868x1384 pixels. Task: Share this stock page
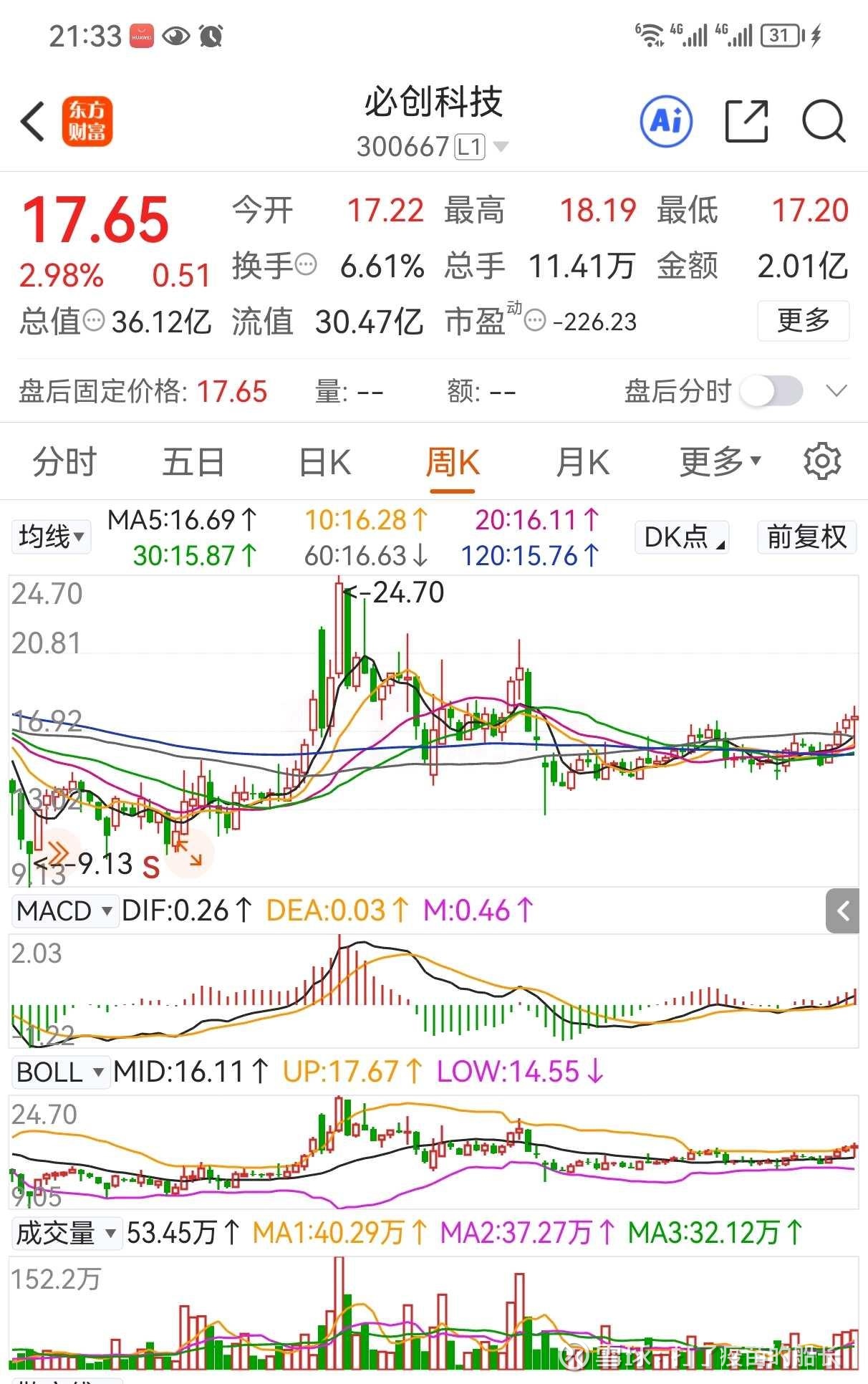[x=746, y=121]
